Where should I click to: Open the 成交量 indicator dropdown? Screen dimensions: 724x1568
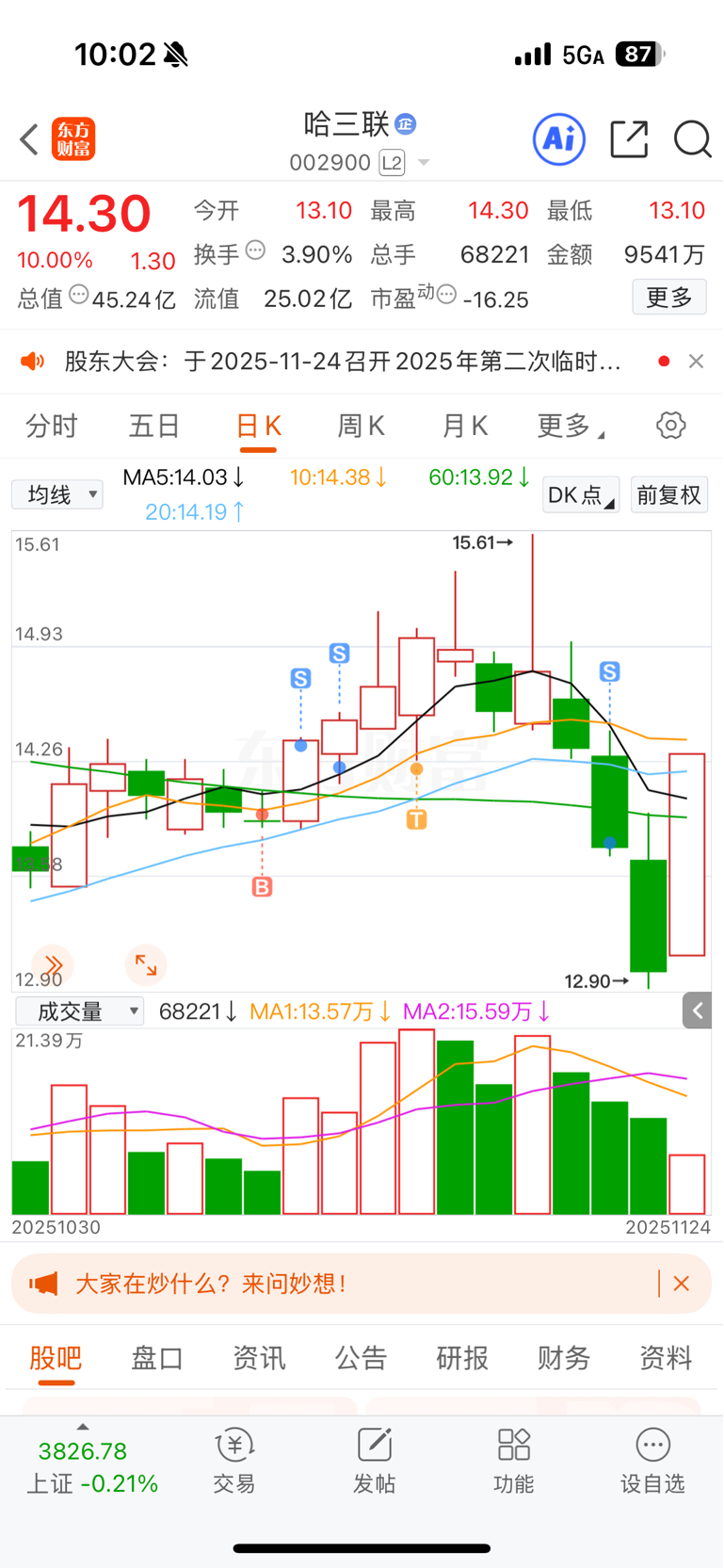[x=80, y=1011]
